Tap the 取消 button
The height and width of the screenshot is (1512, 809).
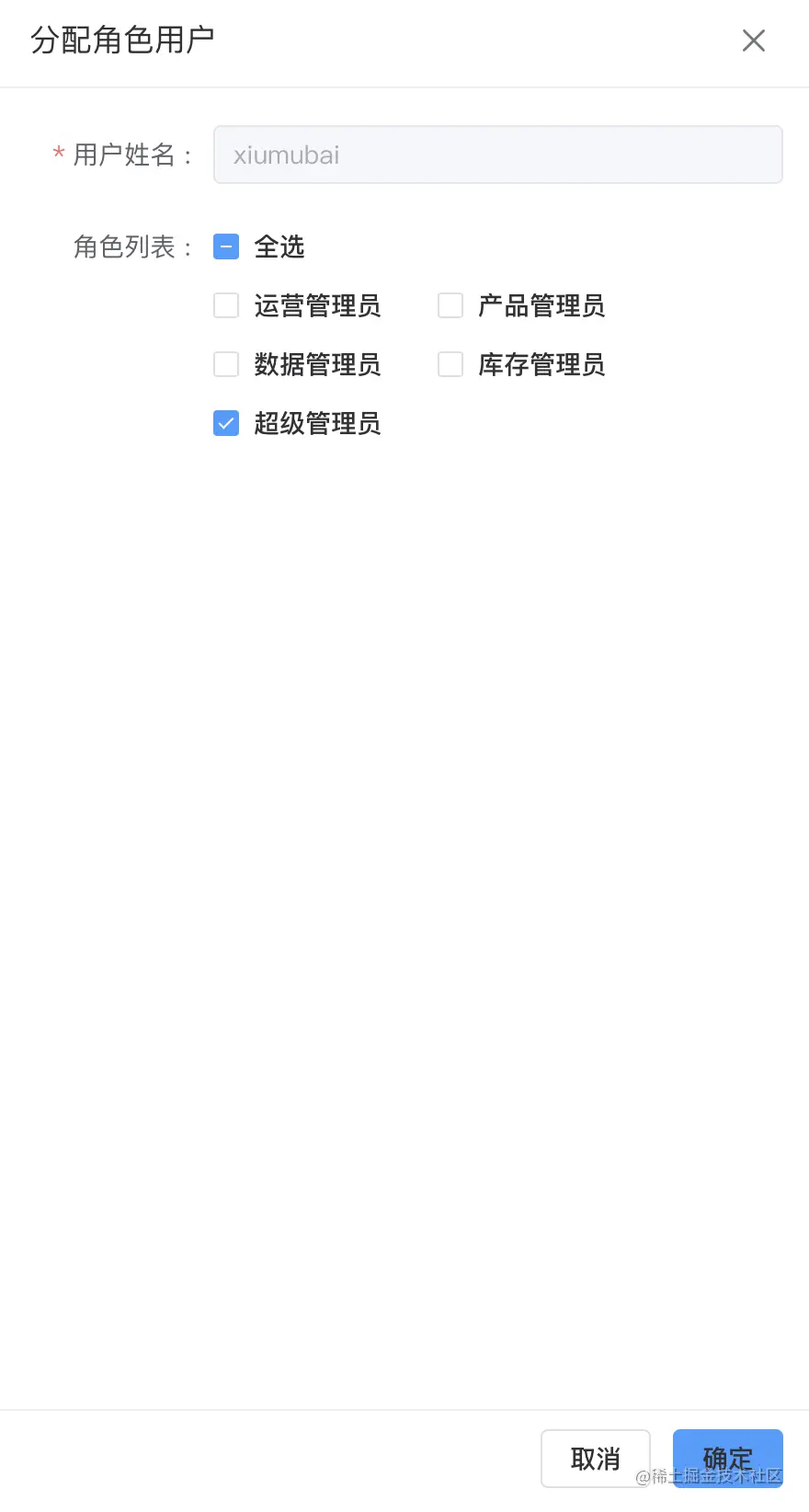596,1459
